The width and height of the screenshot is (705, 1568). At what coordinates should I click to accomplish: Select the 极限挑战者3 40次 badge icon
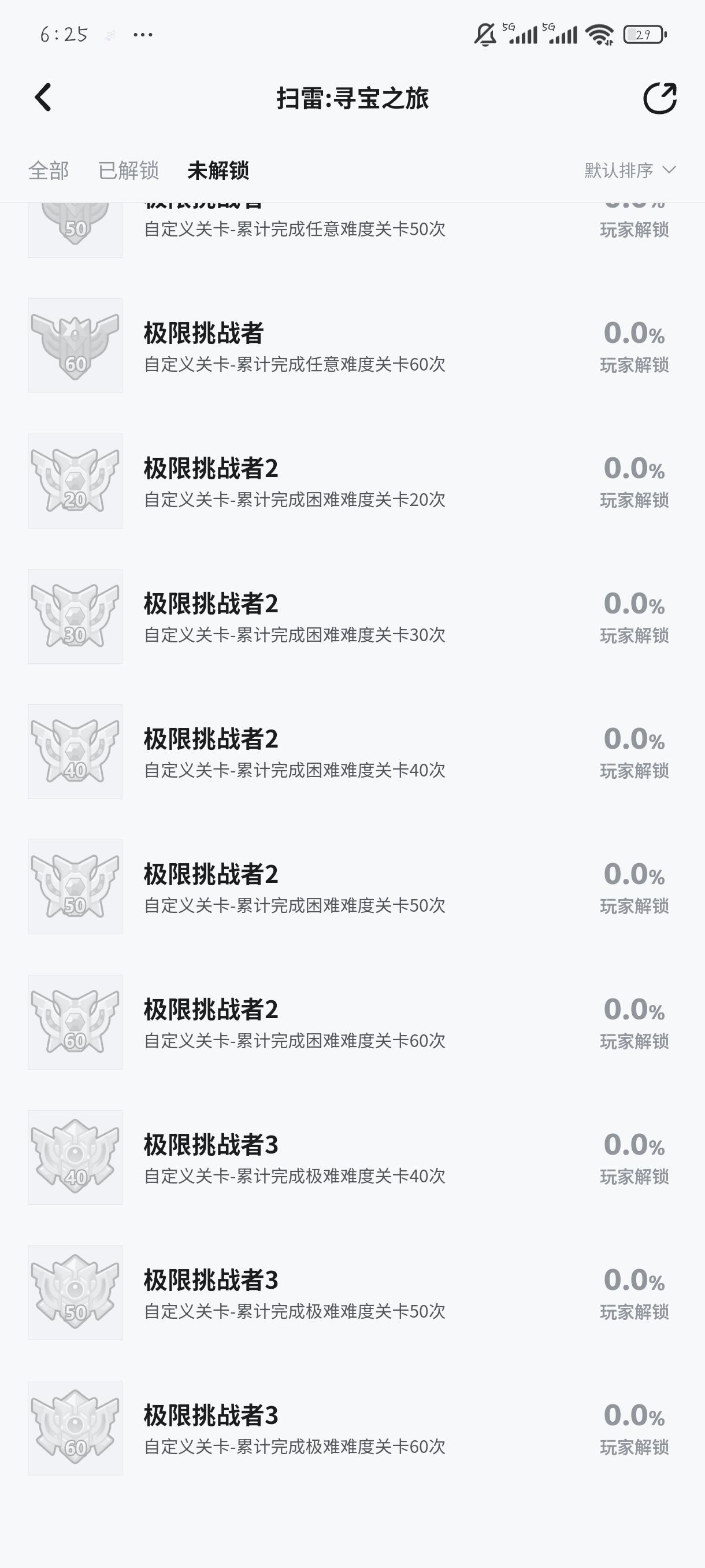[x=74, y=1156]
